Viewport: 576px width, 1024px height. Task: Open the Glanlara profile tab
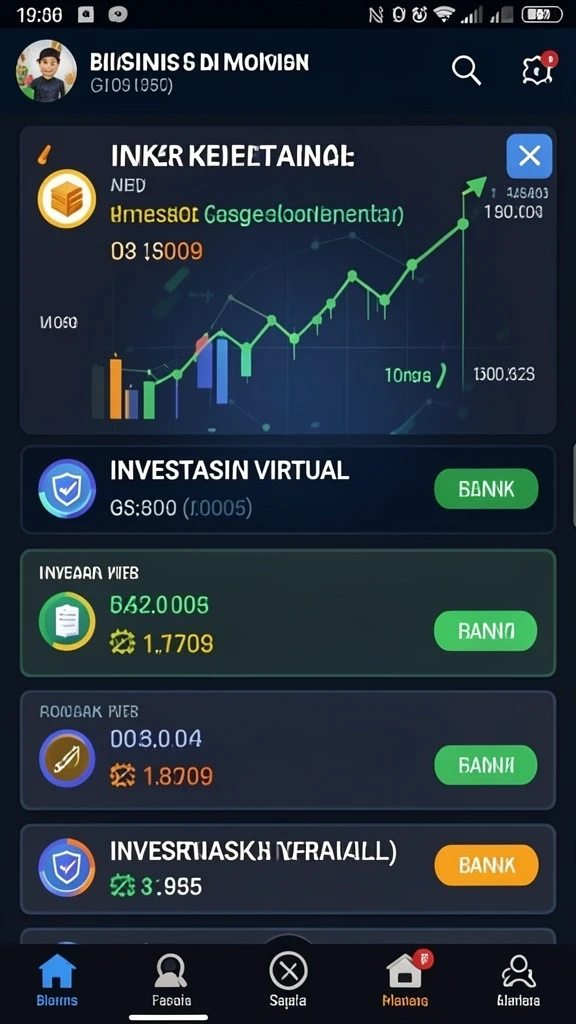point(519,980)
